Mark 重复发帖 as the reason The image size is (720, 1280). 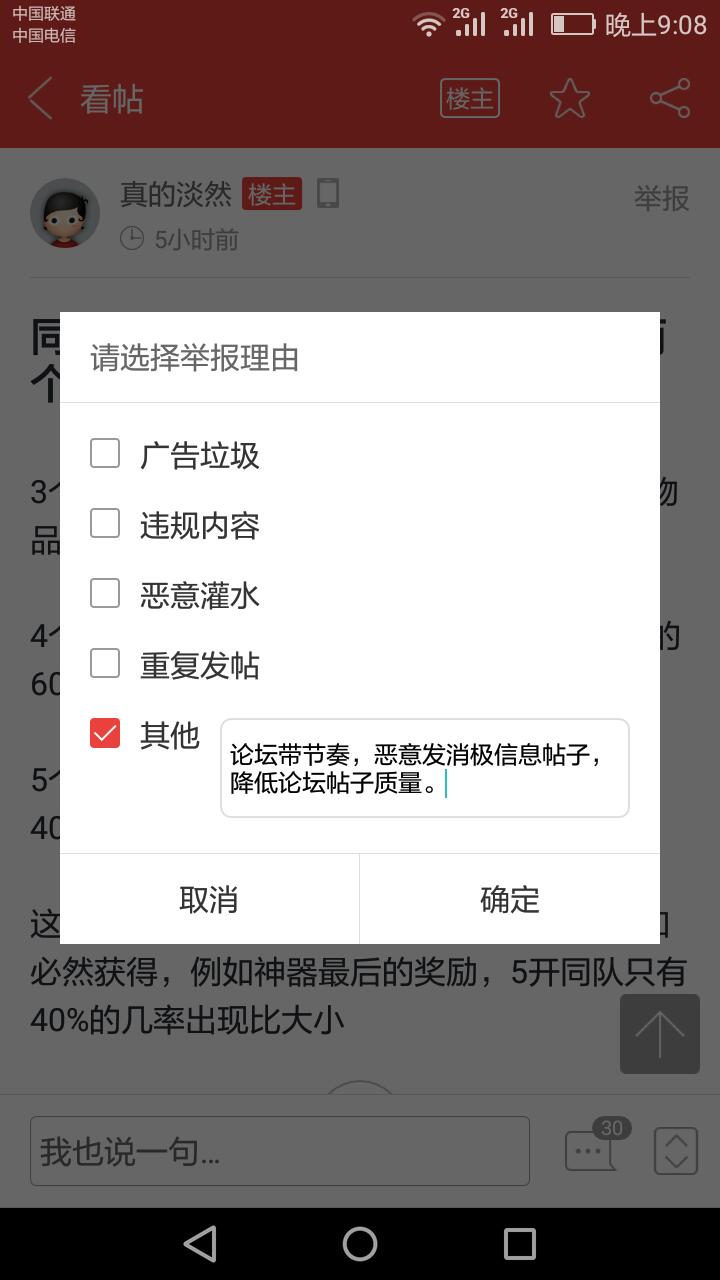point(105,664)
